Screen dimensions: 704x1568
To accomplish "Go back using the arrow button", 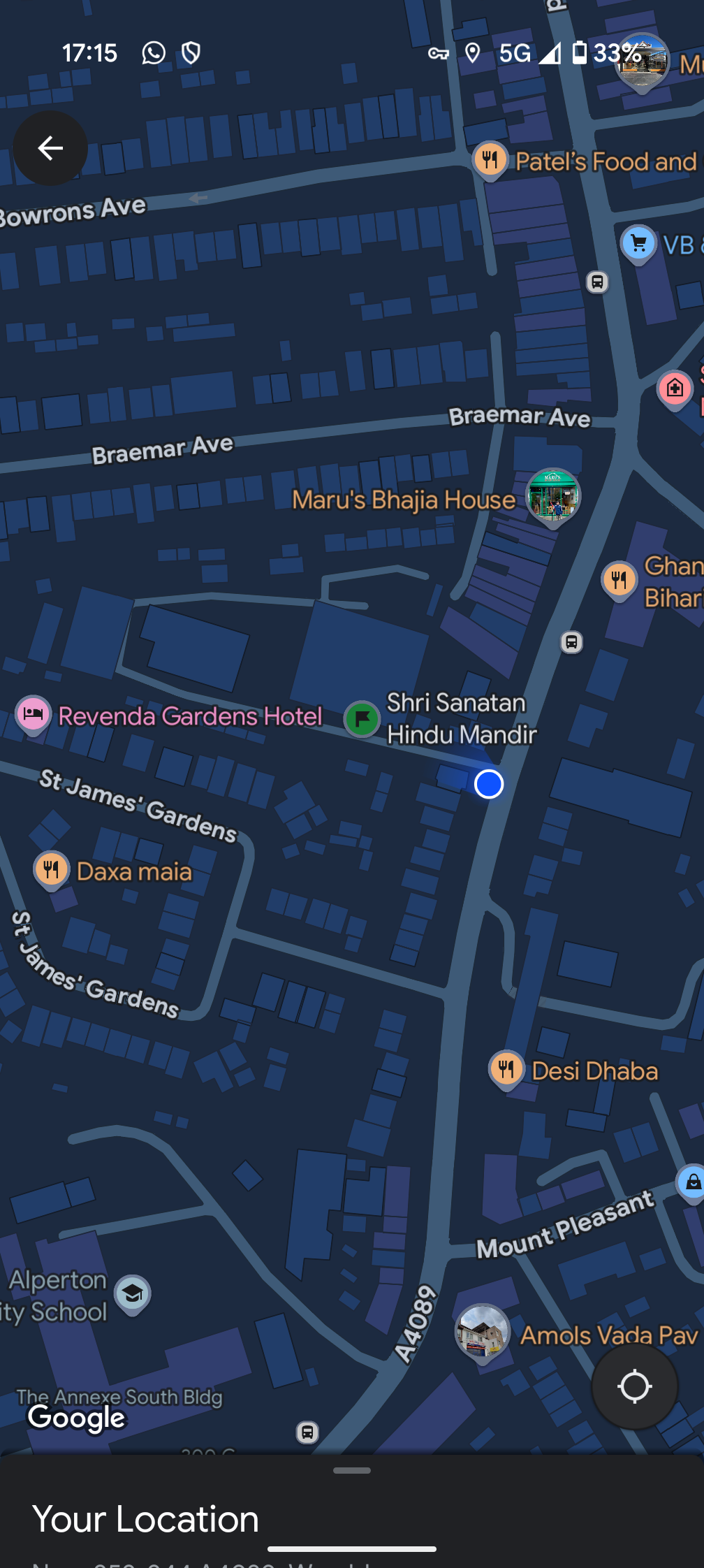I will click(50, 148).
